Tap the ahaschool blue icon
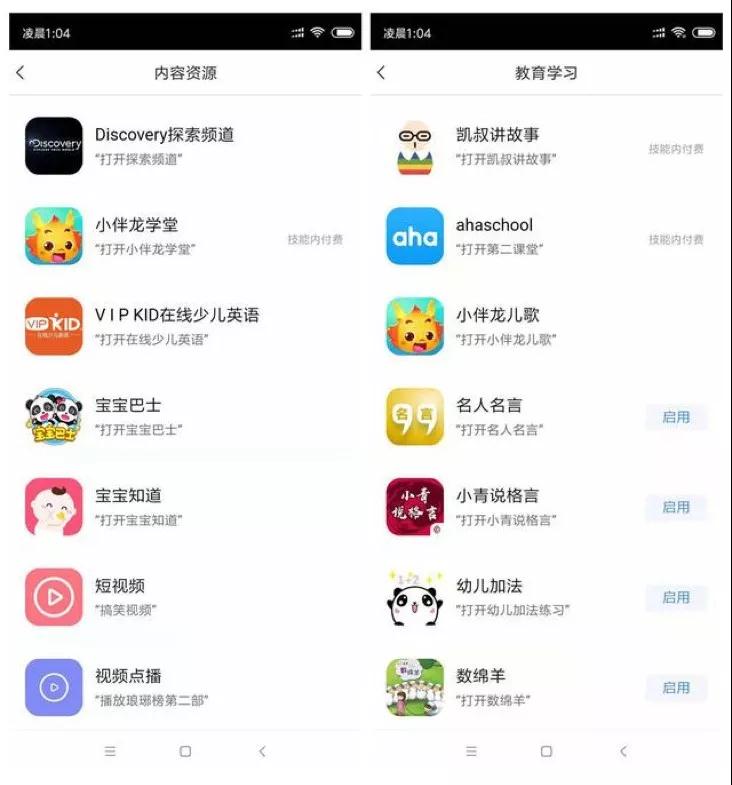This screenshot has width=732, height=785. (415, 237)
